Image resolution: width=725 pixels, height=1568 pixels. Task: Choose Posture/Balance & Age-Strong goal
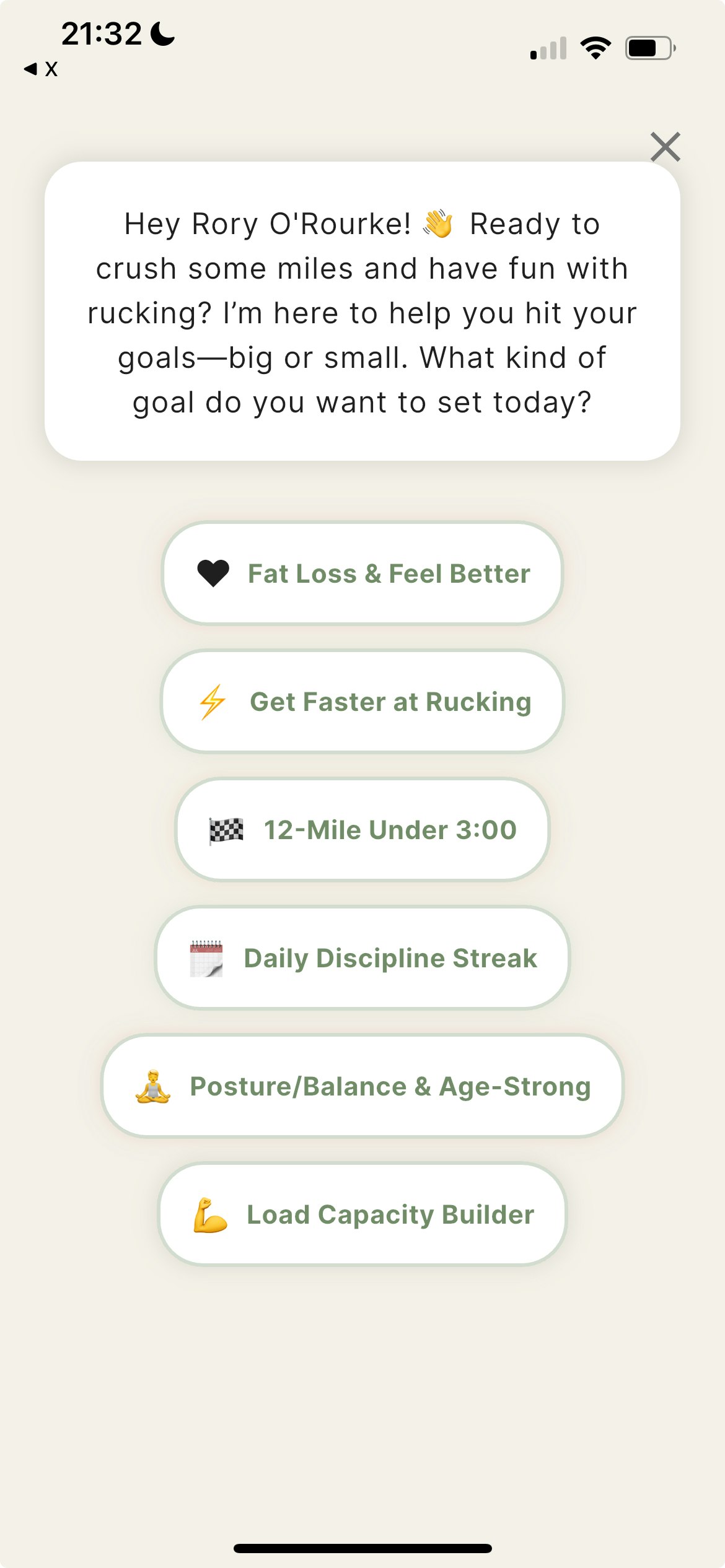[x=362, y=1086]
